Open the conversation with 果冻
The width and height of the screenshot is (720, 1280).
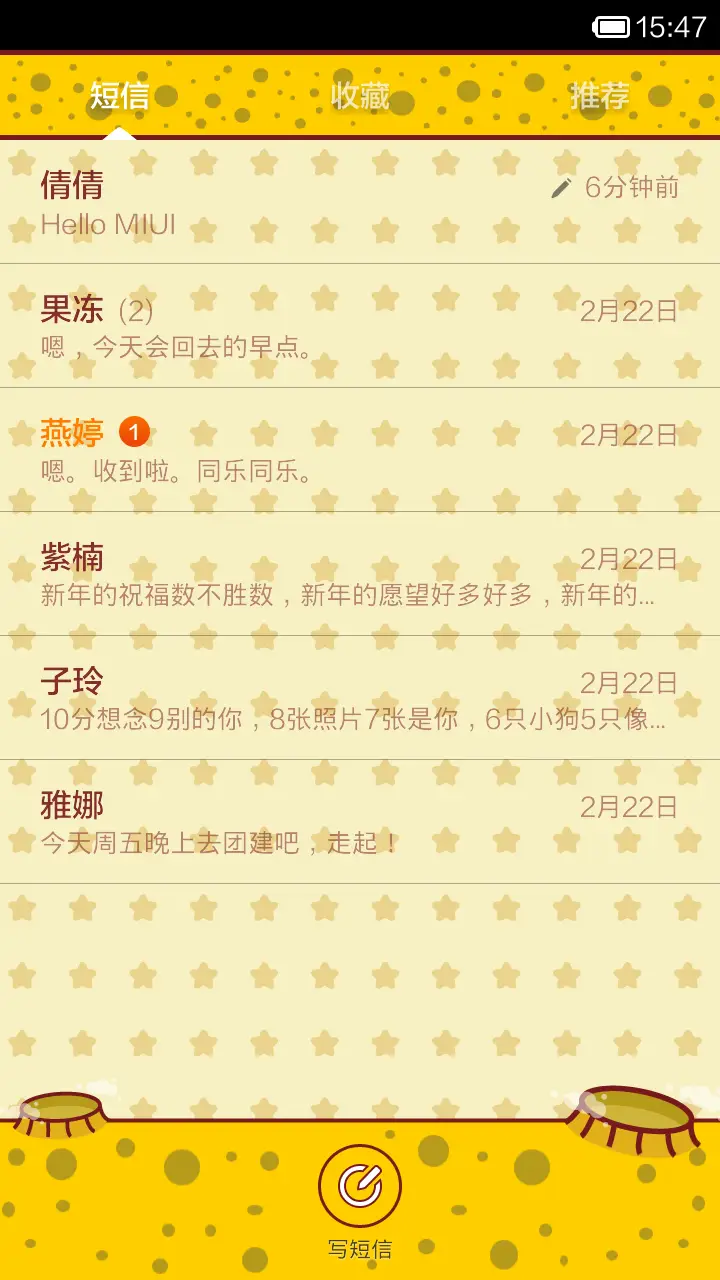coord(360,325)
